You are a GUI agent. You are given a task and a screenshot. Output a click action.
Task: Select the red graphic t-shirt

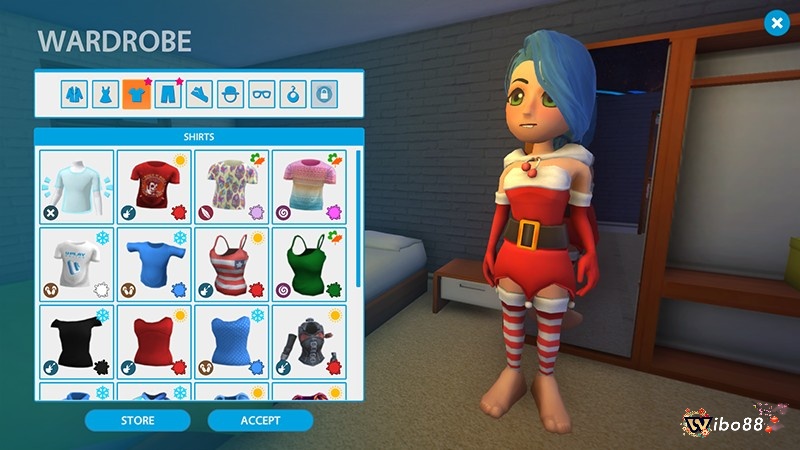pos(154,186)
